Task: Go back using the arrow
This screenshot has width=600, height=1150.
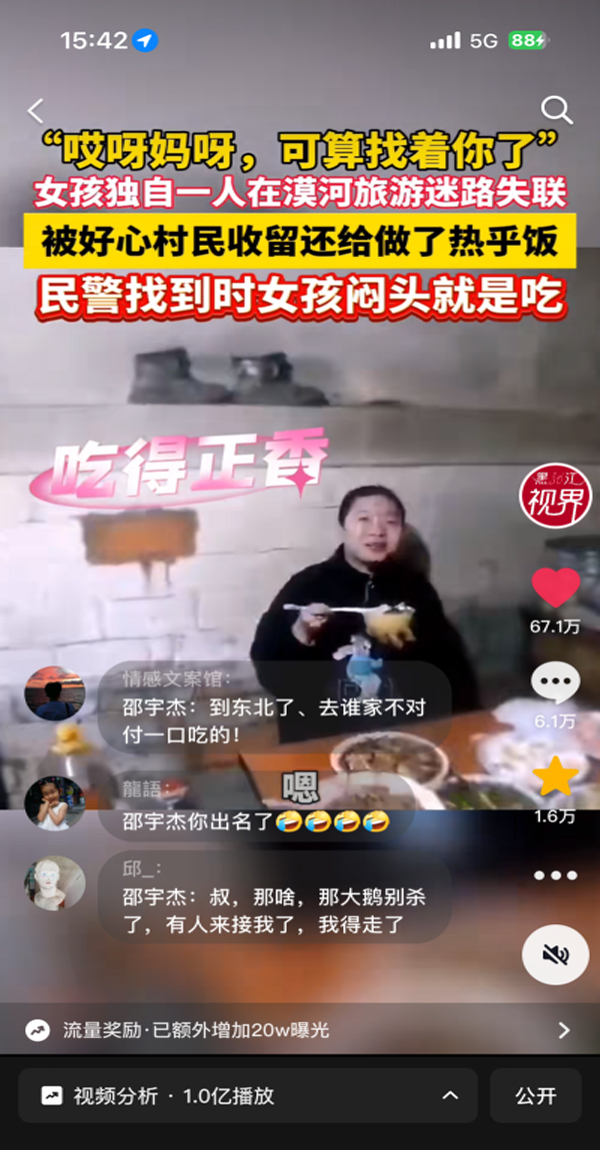Action: (x=36, y=110)
